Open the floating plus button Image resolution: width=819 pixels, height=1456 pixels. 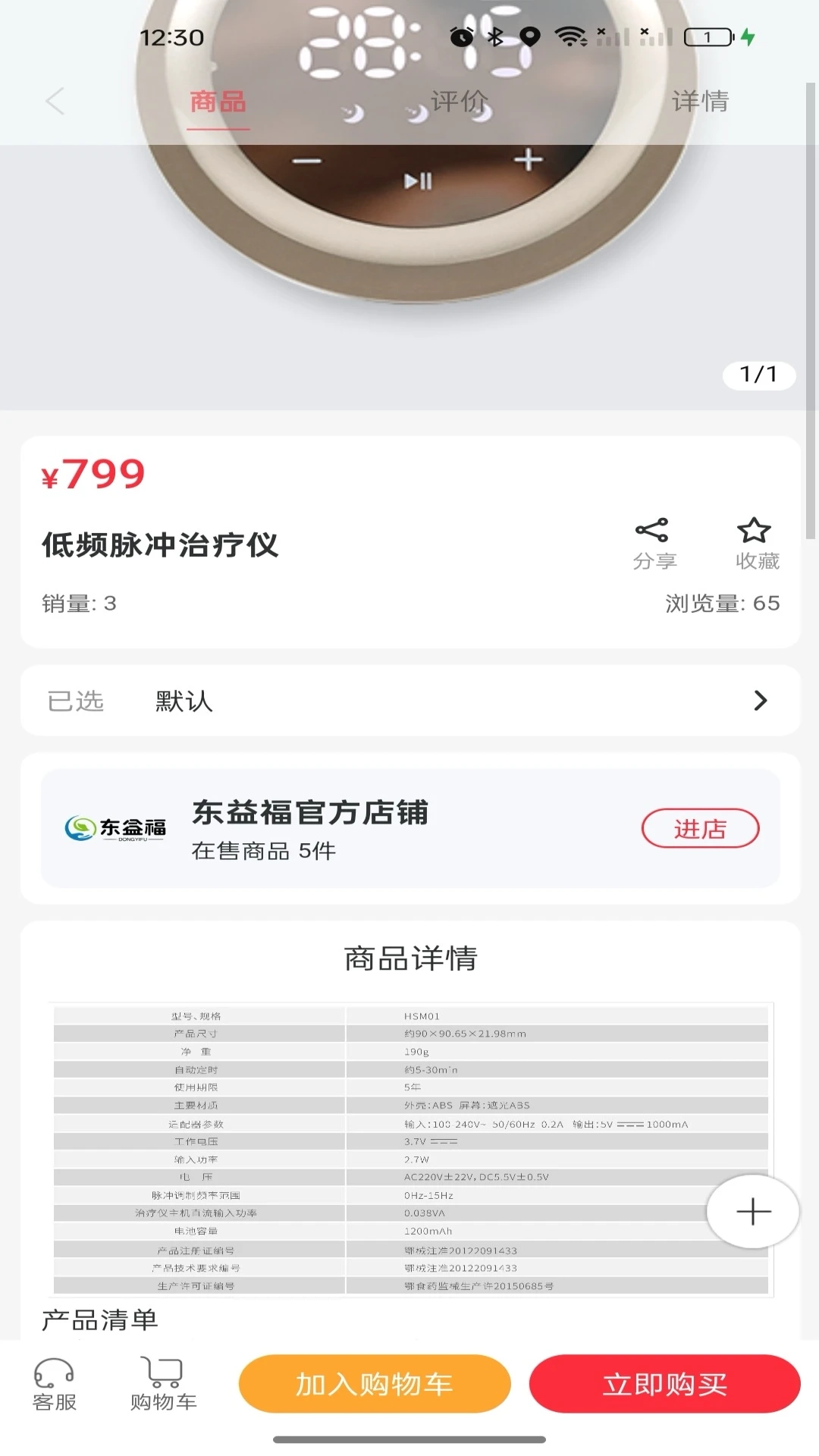(x=753, y=1212)
